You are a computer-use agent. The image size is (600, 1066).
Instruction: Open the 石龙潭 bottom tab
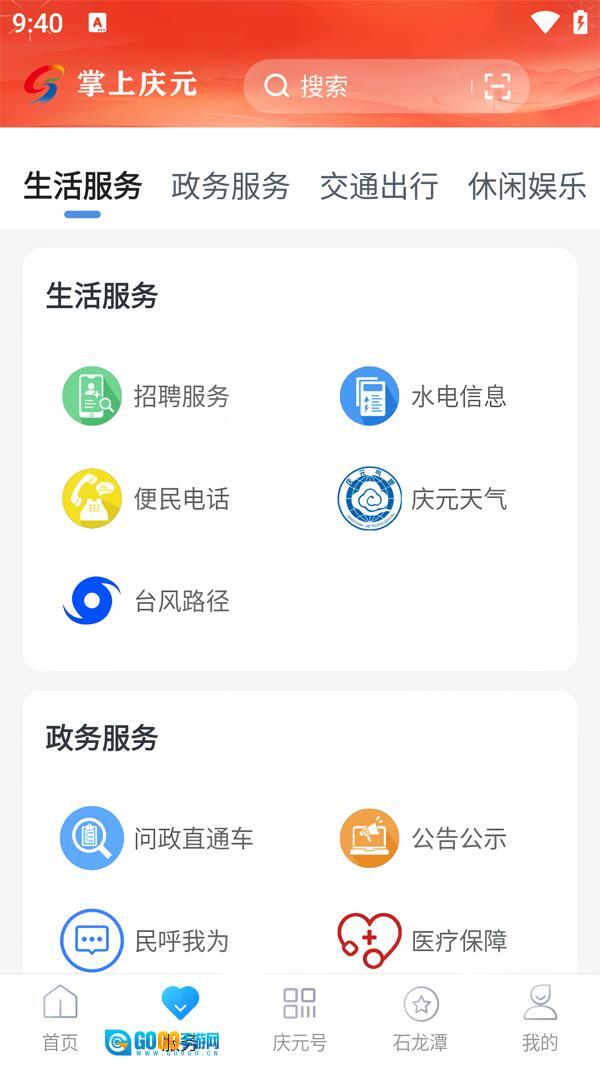(420, 1018)
